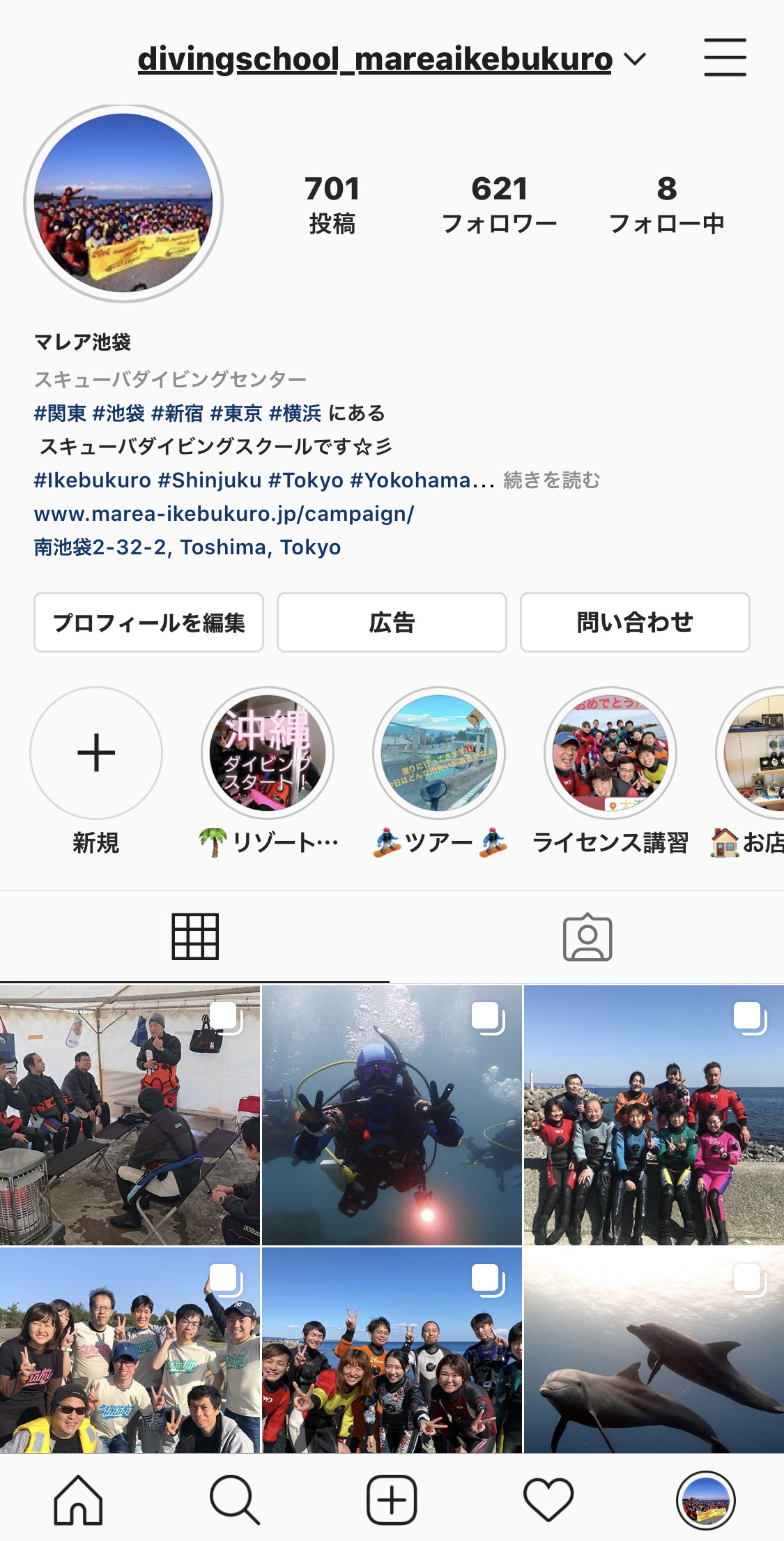The image size is (784, 1541).
Task: Open the 南池袋2-32-2 address link
Action: pos(187,547)
